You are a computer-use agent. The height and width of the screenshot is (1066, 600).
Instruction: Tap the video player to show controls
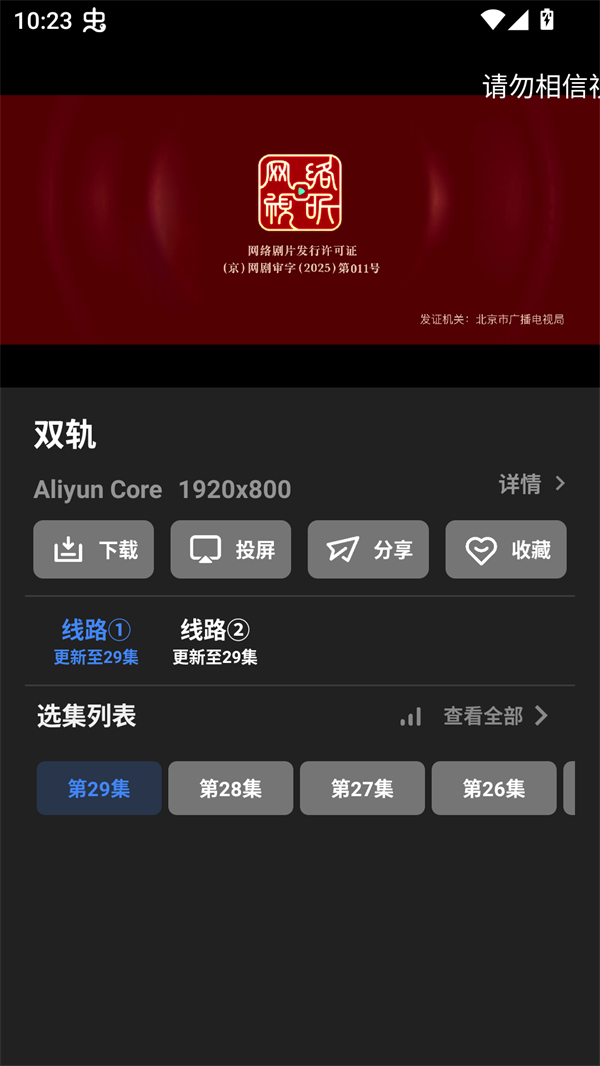[300, 220]
